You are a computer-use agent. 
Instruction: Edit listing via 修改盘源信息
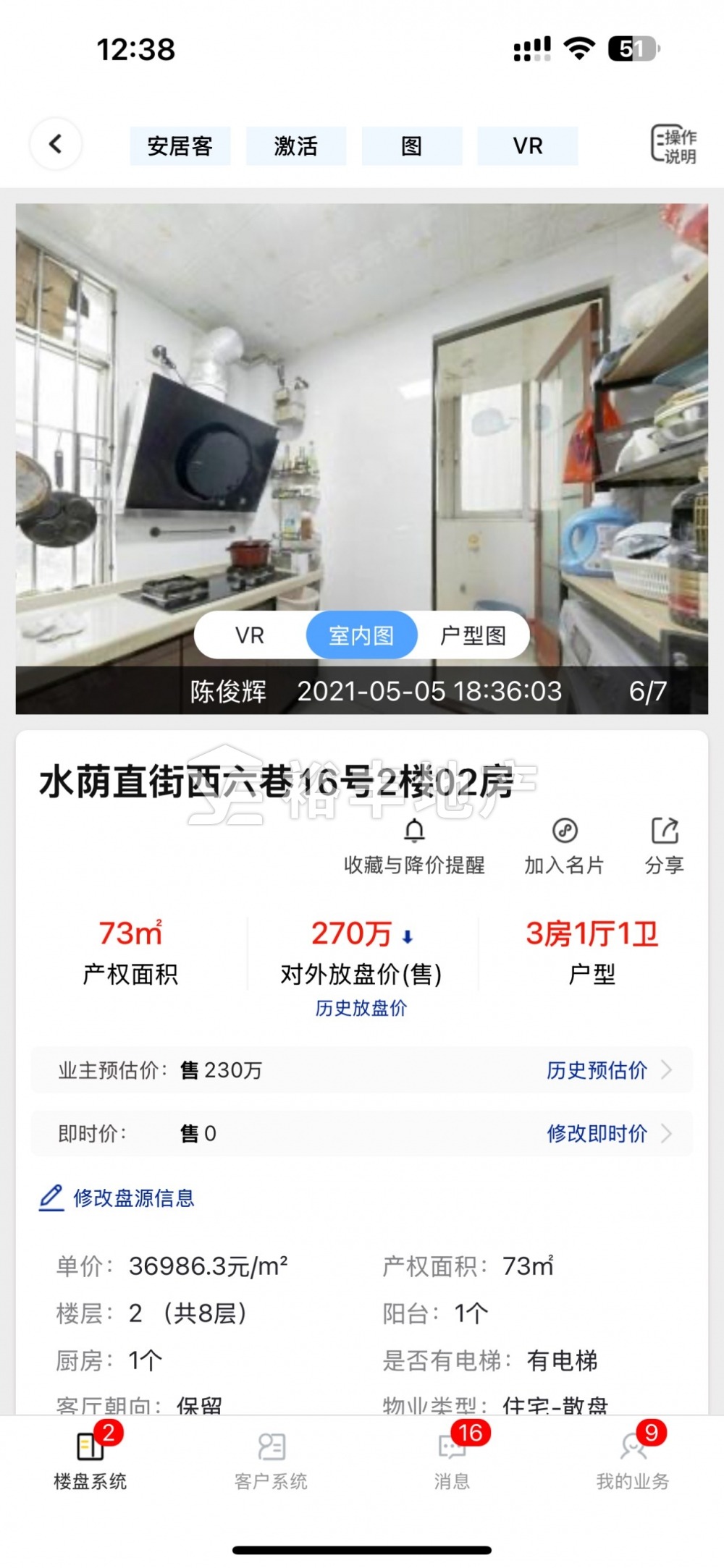tap(118, 1198)
